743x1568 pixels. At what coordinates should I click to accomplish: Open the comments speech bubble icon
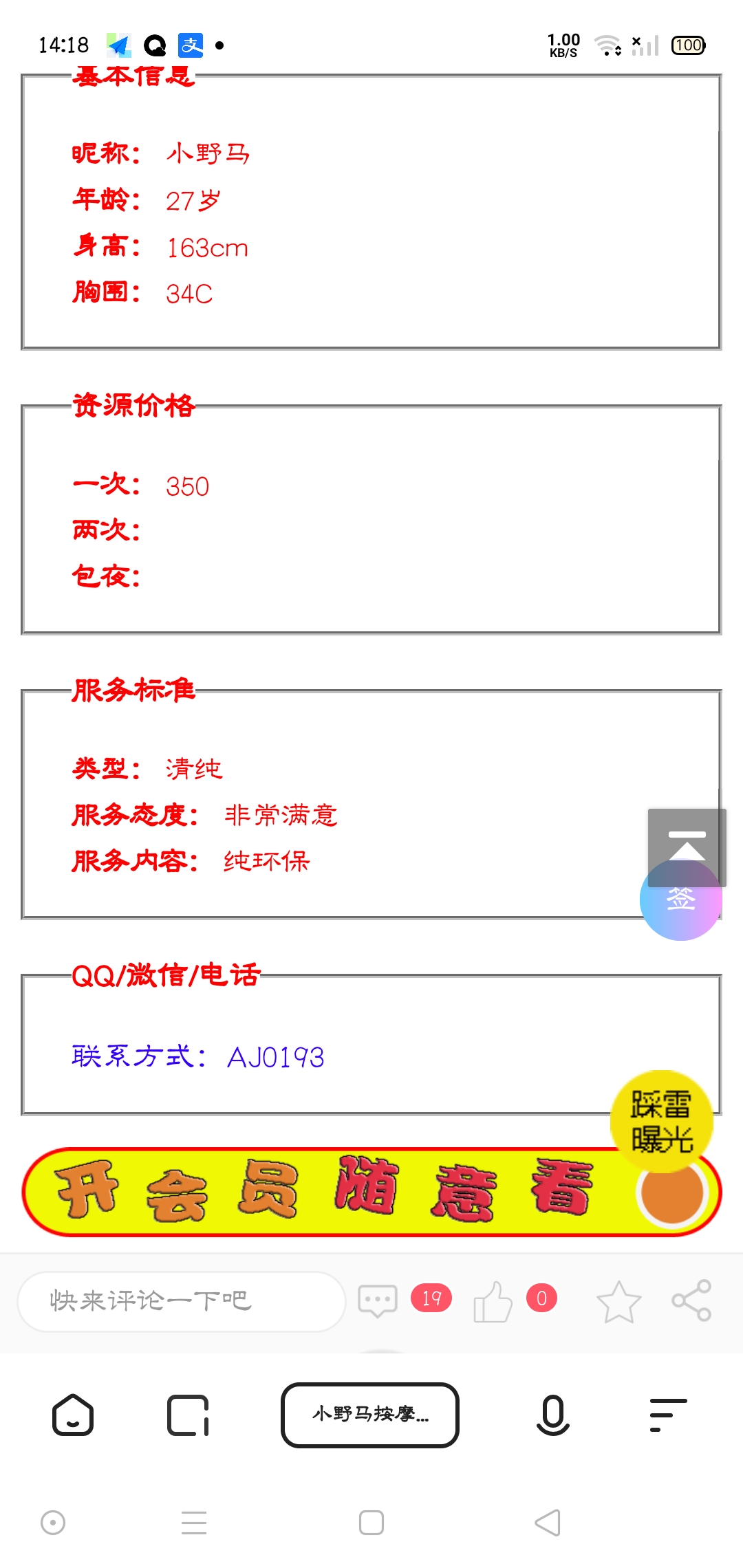pos(378,1300)
